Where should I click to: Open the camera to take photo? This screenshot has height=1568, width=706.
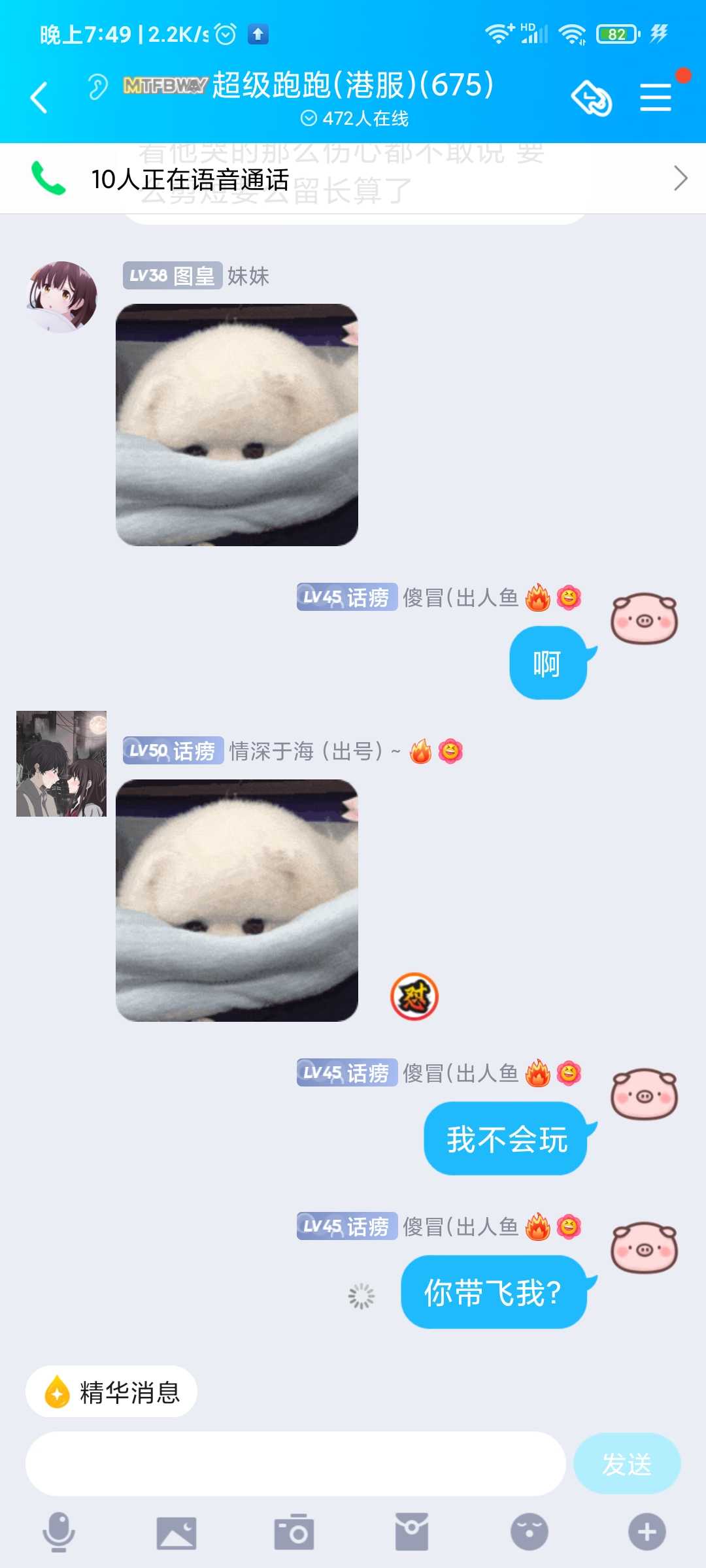(x=294, y=1532)
